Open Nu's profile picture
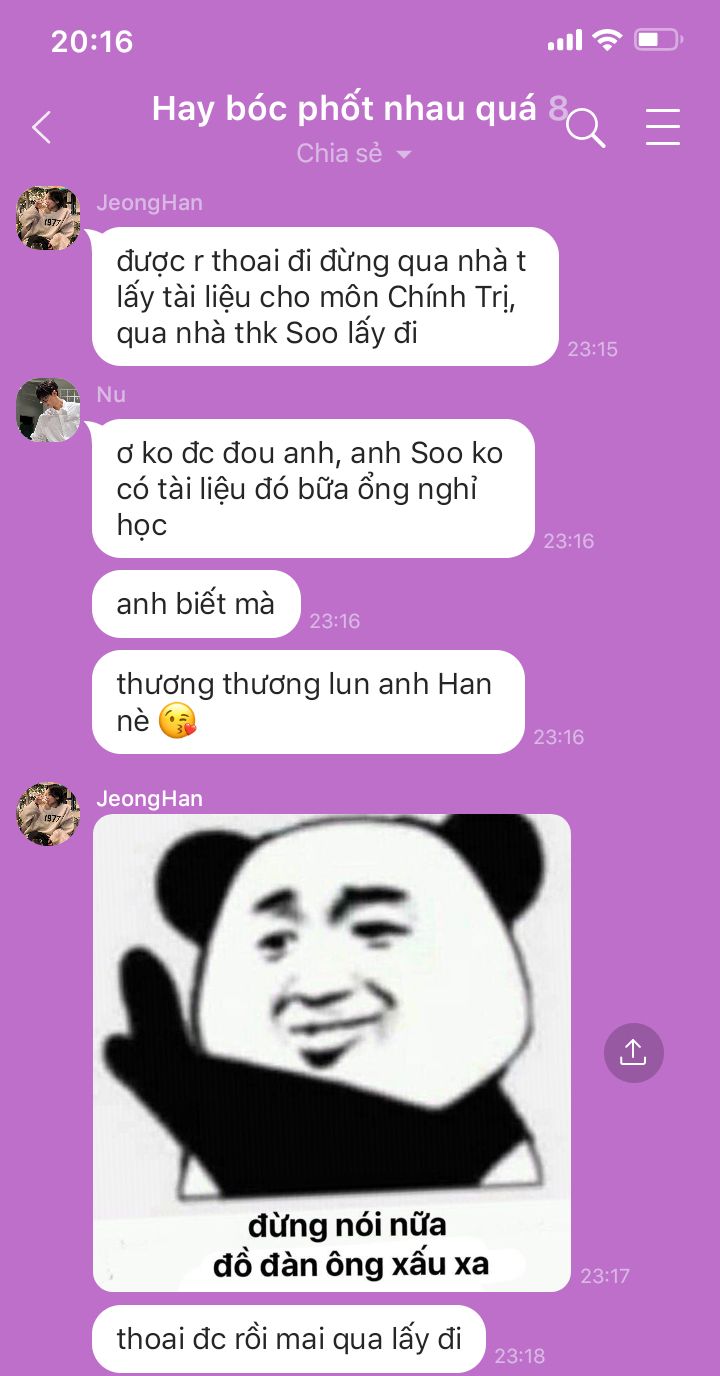 pyautogui.click(x=48, y=410)
